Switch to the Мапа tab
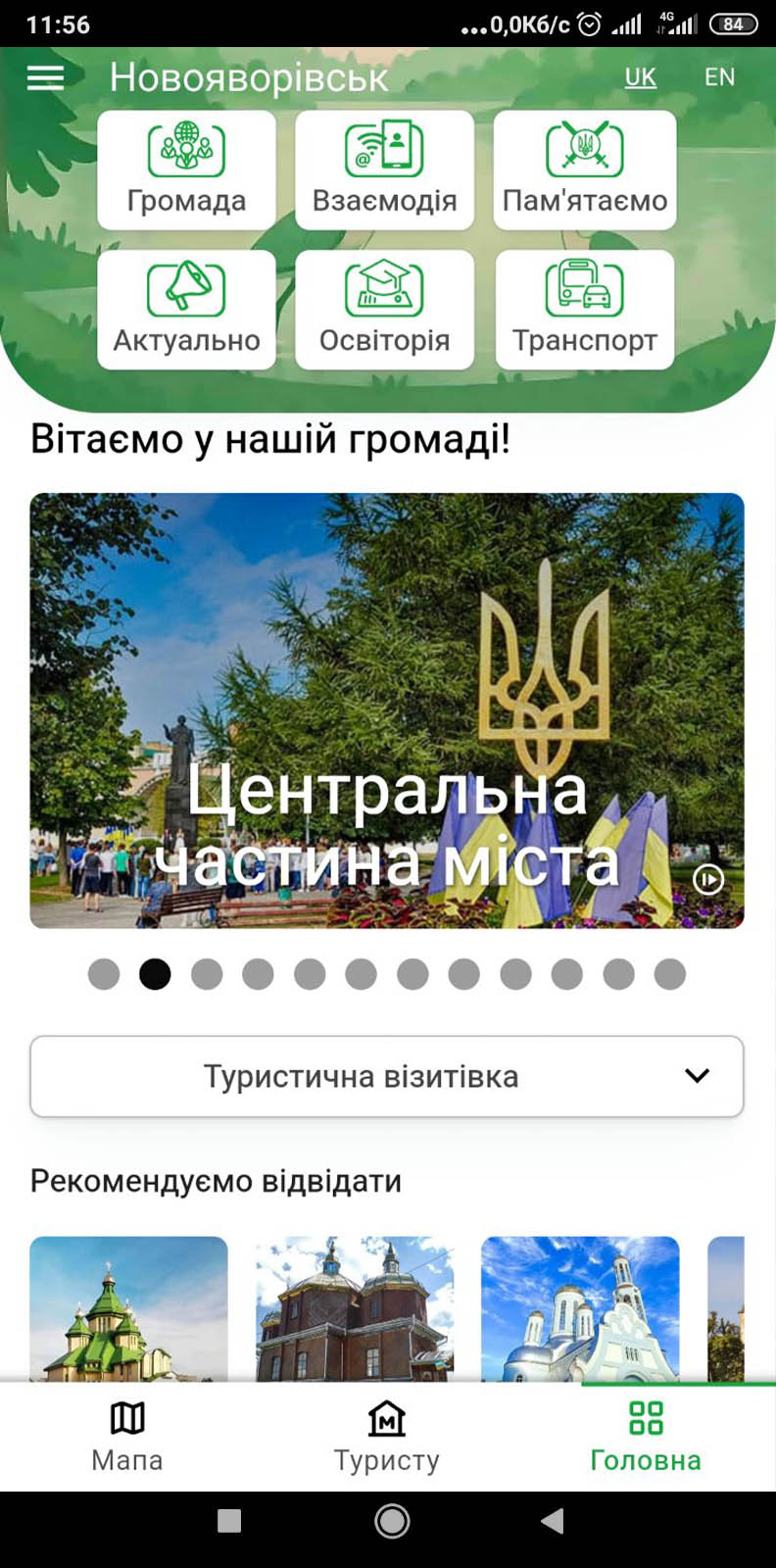The height and width of the screenshot is (1568, 776). [x=127, y=1437]
